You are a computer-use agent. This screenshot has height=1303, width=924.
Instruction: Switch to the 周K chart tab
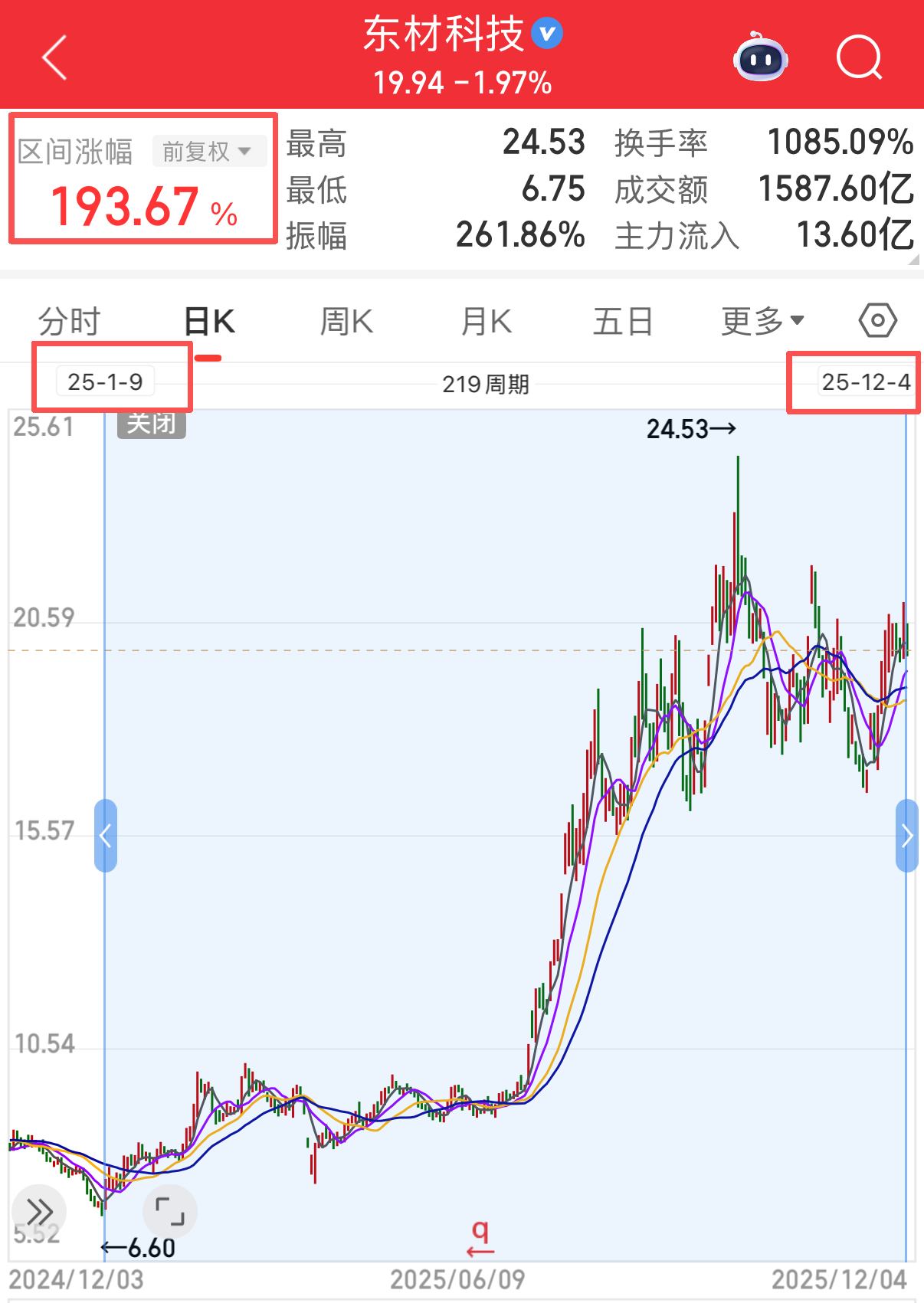[x=346, y=322]
